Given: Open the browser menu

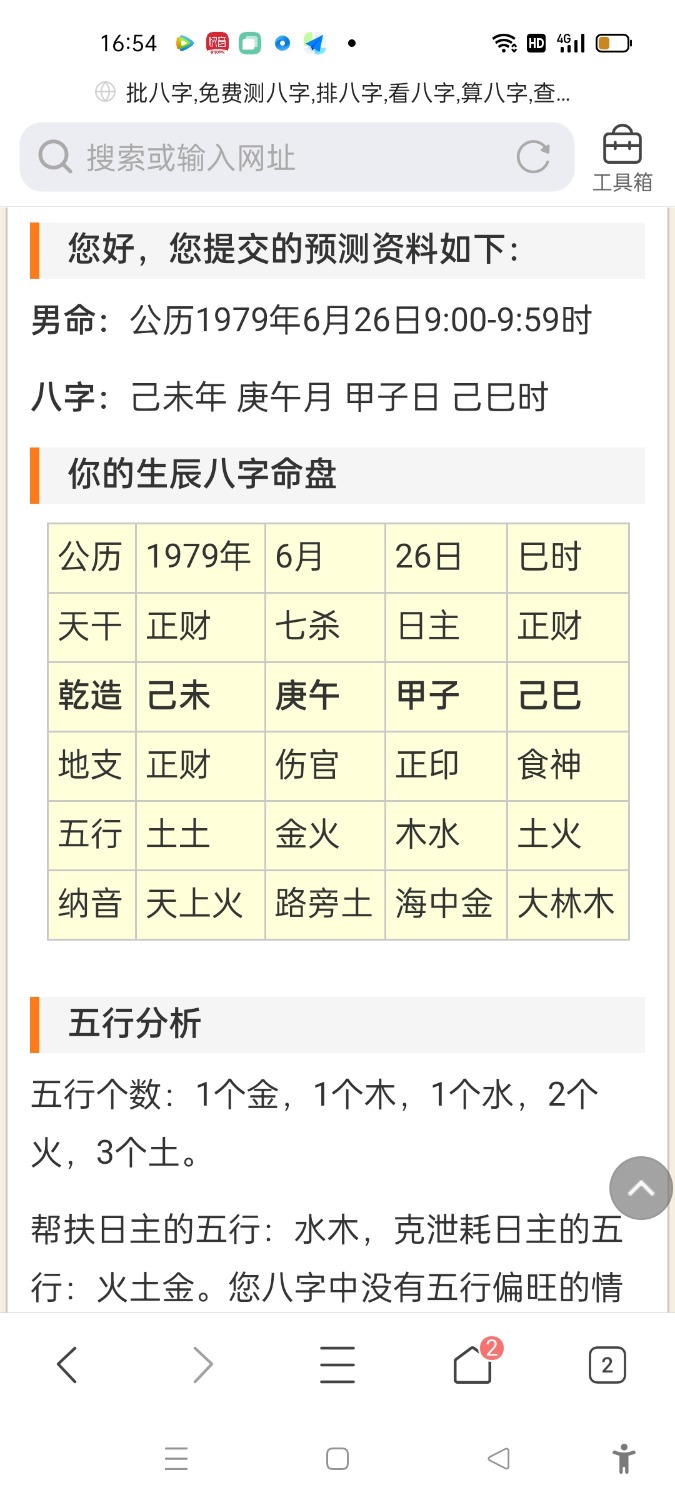Looking at the screenshot, I should (337, 1365).
